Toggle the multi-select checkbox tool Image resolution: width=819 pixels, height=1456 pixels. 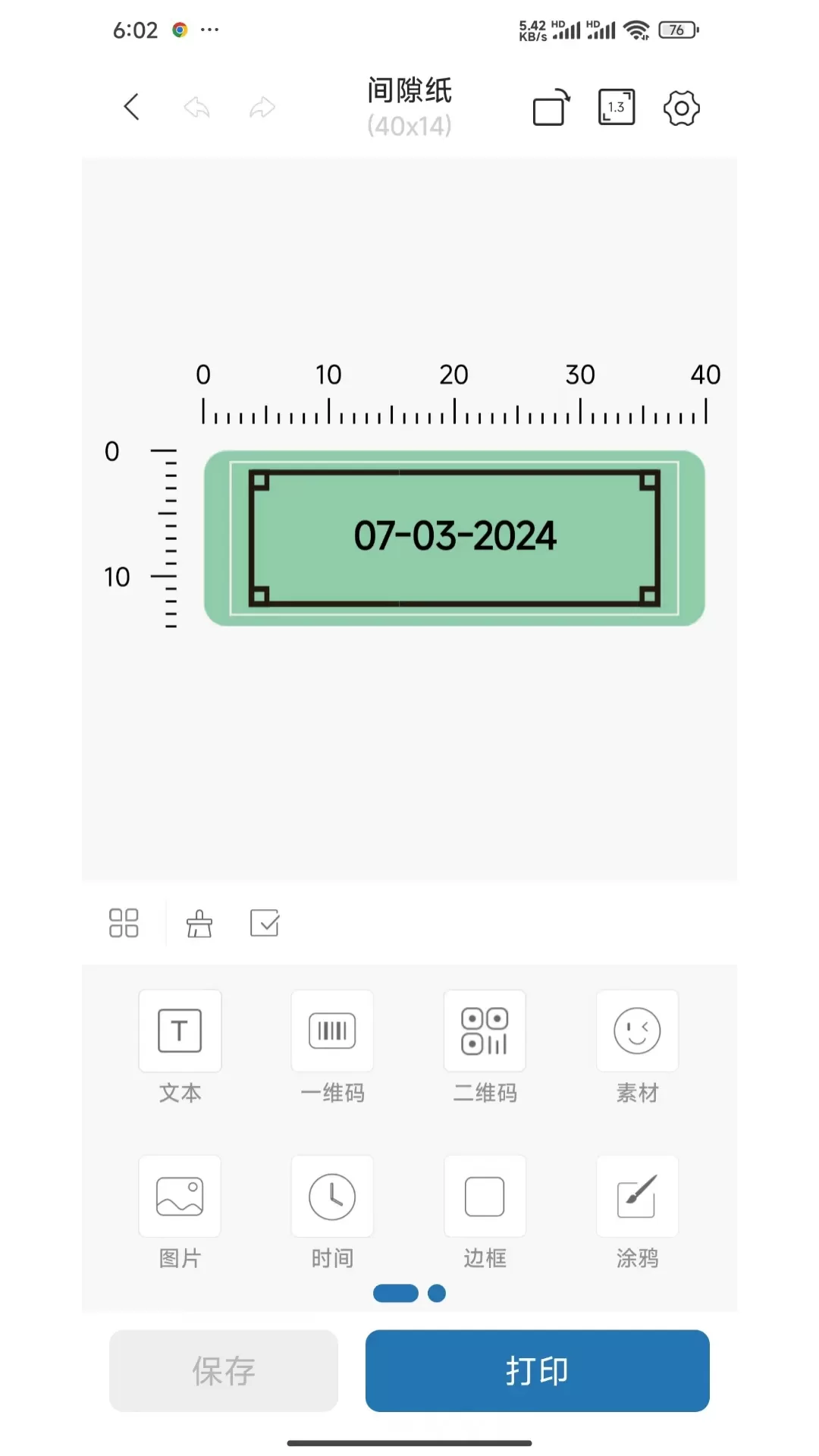tap(265, 923)
